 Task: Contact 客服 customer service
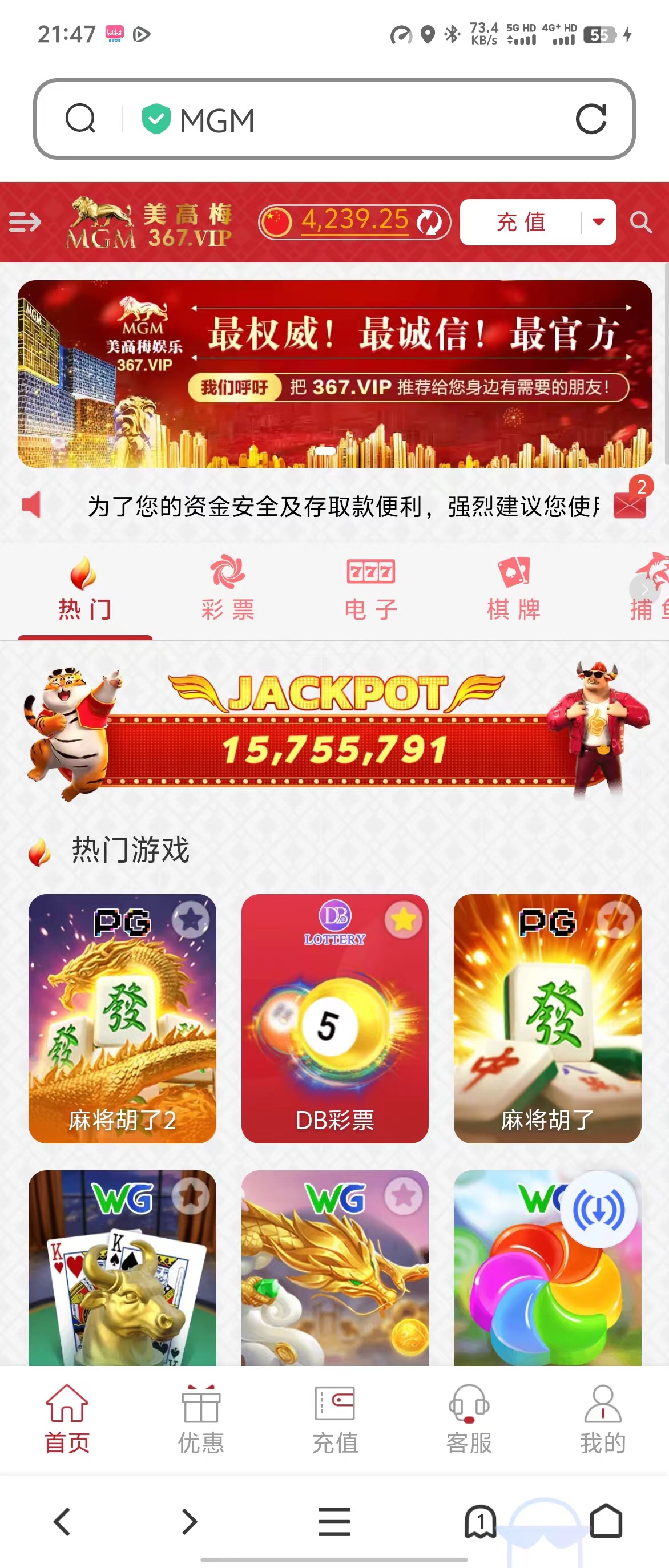tap(469, 1420)
